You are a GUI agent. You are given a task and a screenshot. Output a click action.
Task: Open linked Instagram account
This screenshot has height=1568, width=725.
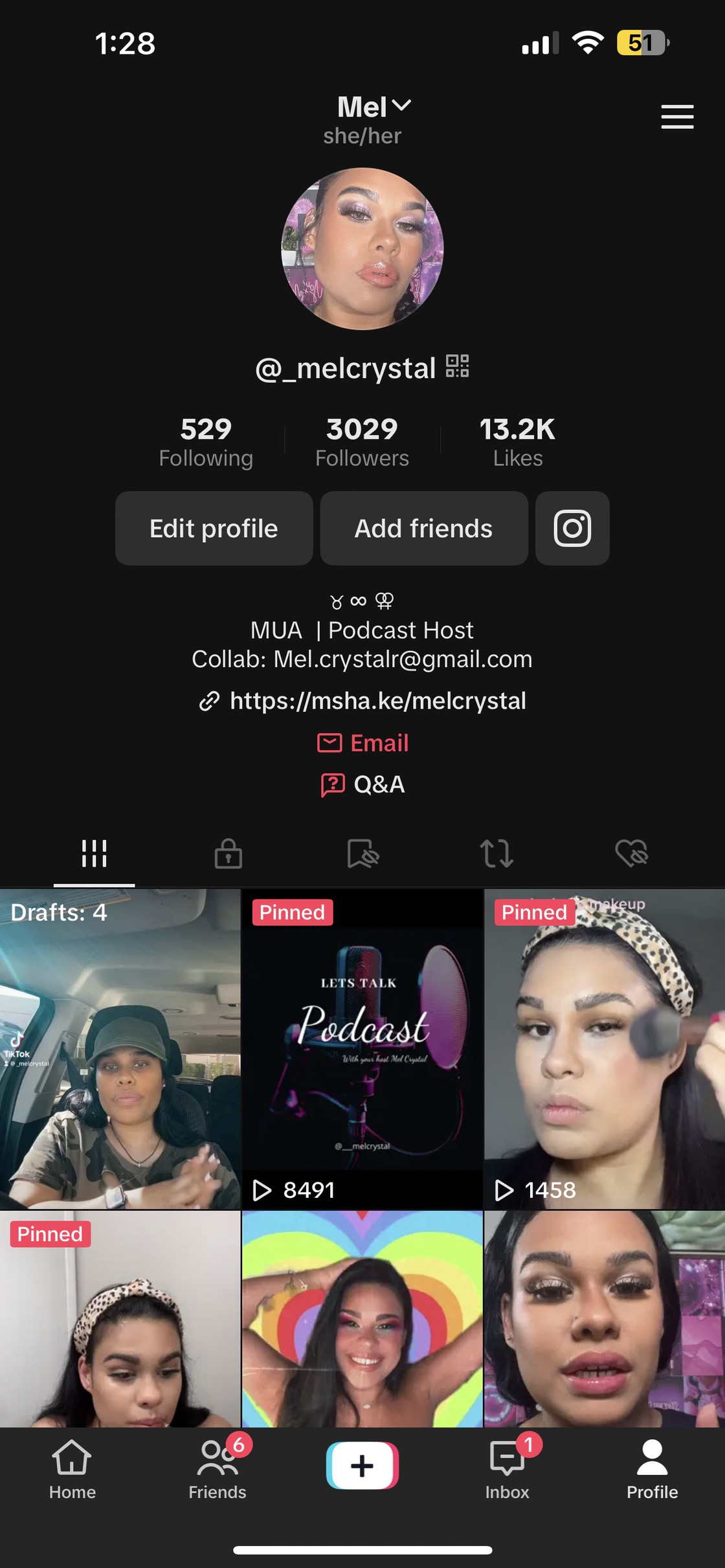(572, 528)
